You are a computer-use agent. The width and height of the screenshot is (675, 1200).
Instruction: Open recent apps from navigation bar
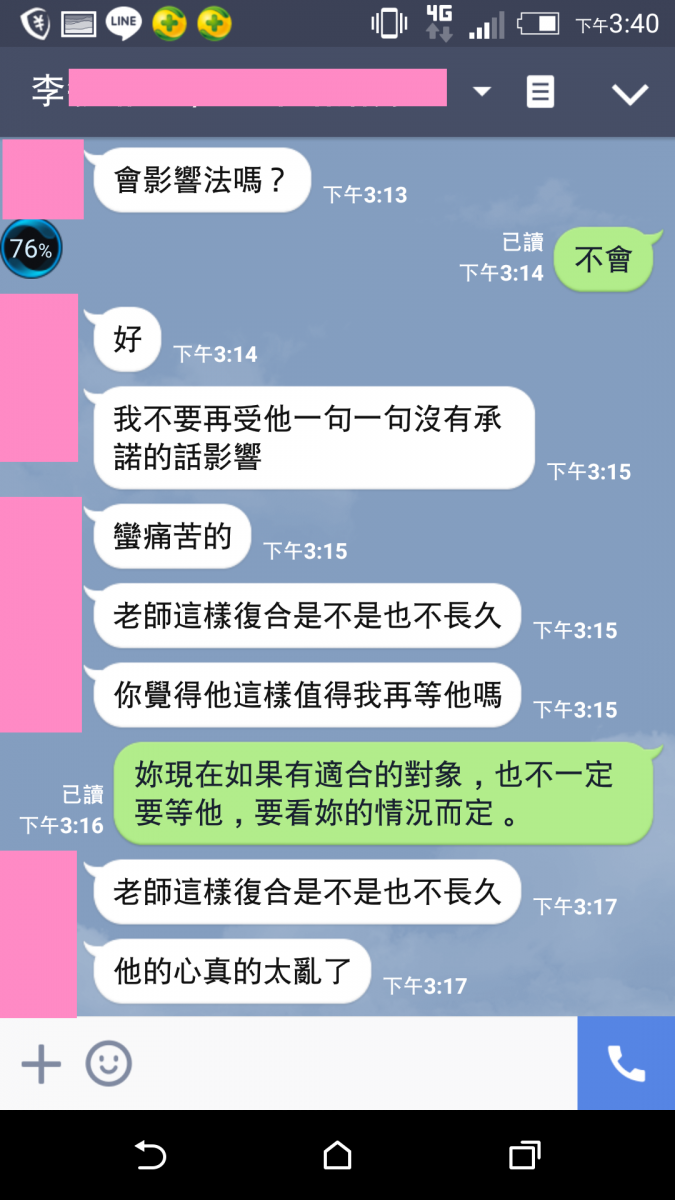(x=524, y=1156)
